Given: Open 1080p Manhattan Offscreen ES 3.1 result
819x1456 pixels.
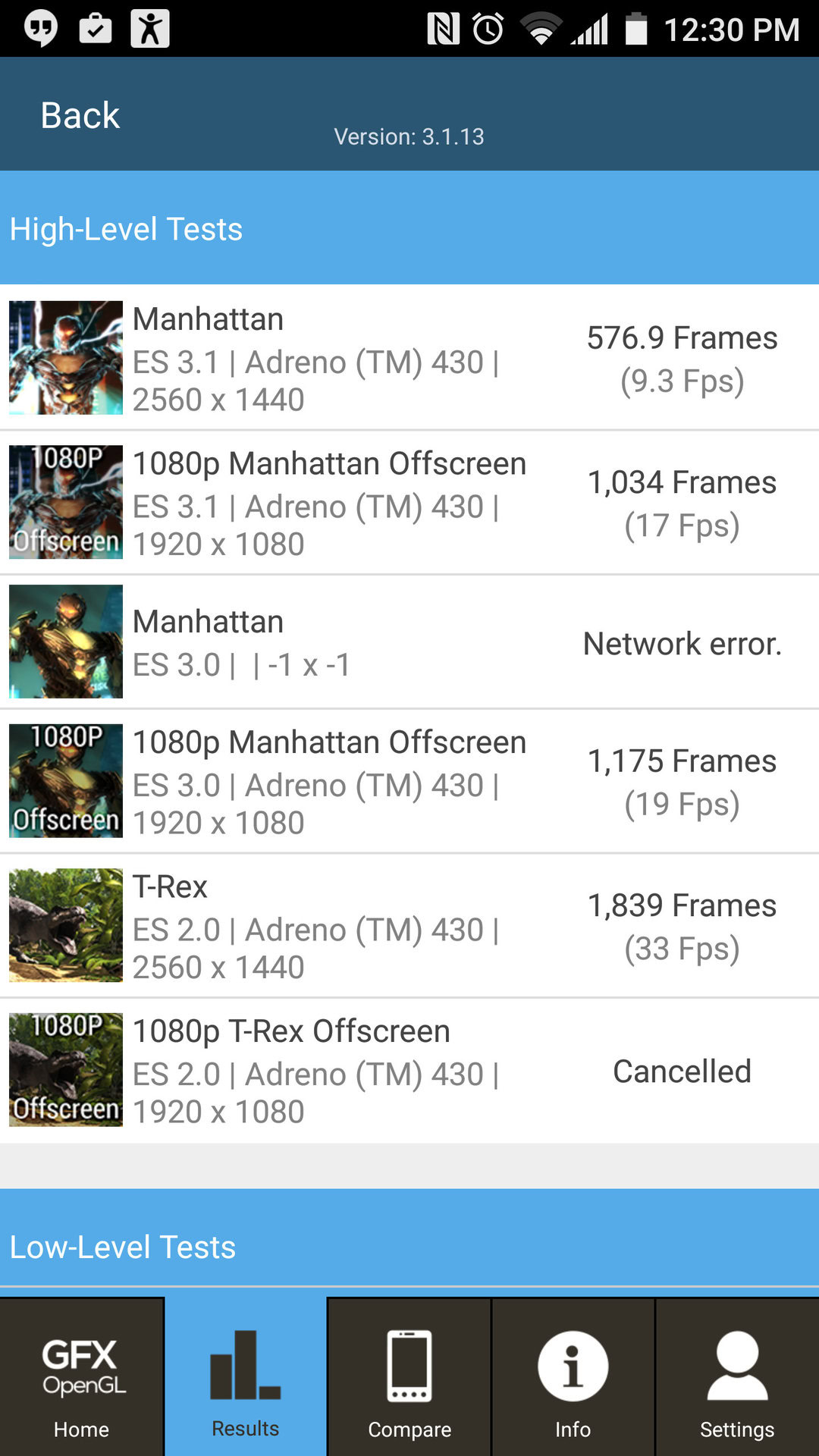Looking at the screenshot, I should pos(409,503).
